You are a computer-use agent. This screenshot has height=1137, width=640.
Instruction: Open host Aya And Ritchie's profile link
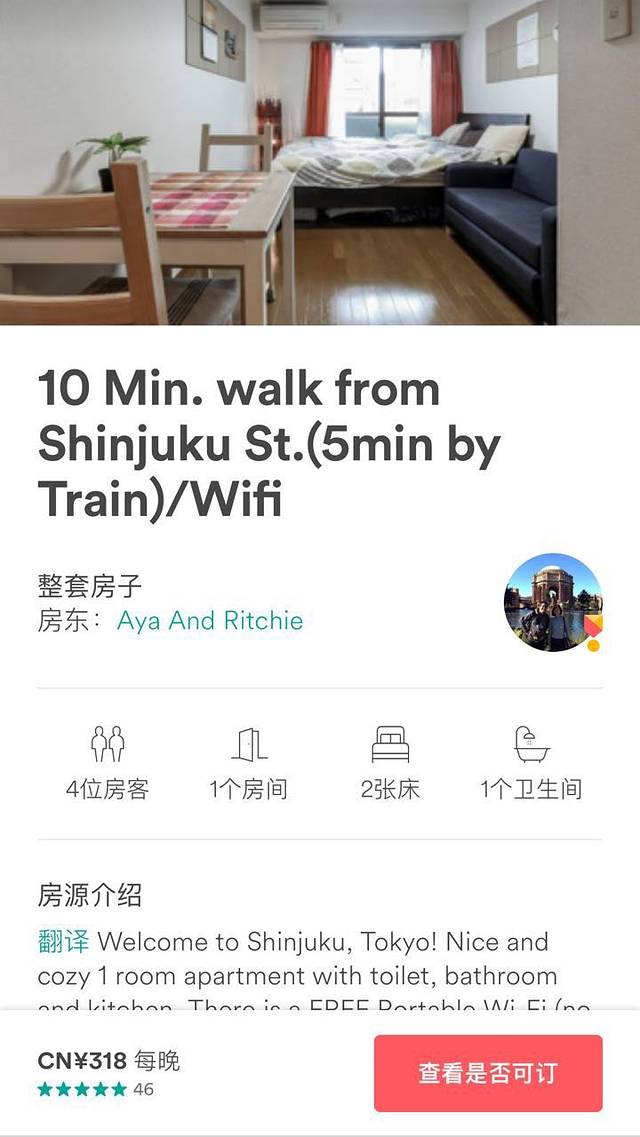tap(210, 621)
